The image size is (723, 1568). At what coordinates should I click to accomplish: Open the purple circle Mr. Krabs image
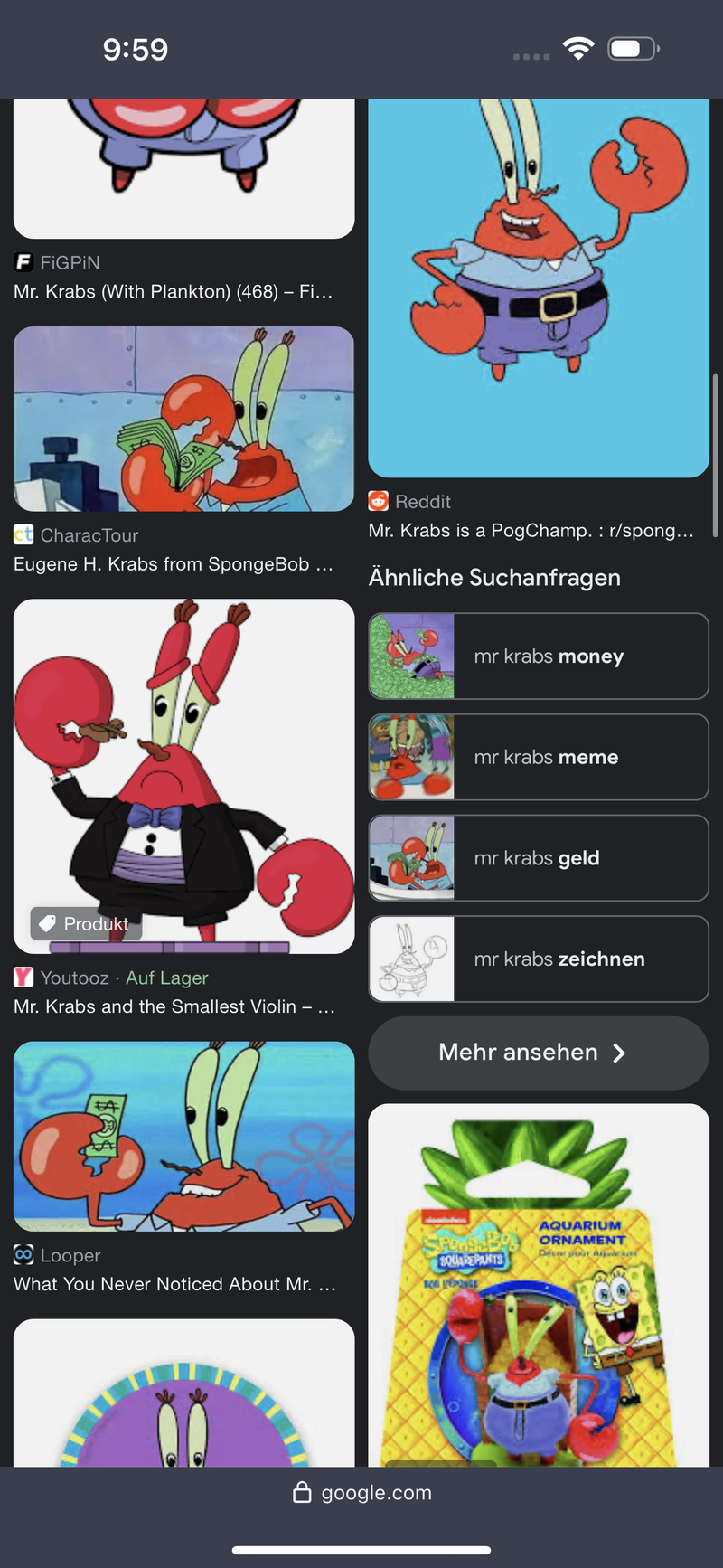click(183, 1393)
